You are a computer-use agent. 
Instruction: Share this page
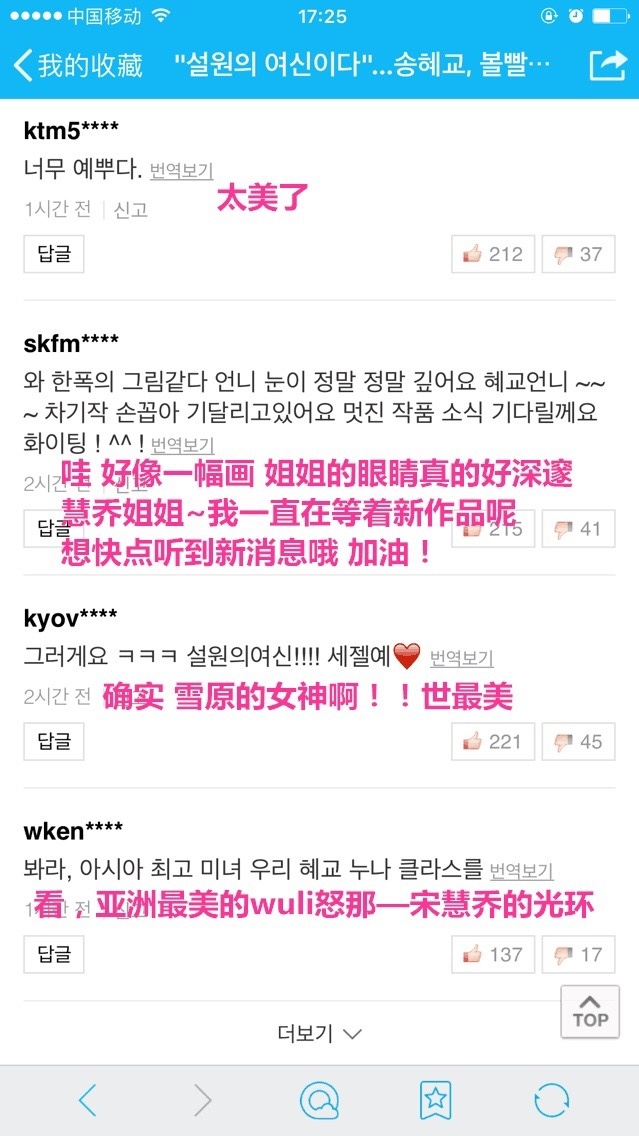606,66
